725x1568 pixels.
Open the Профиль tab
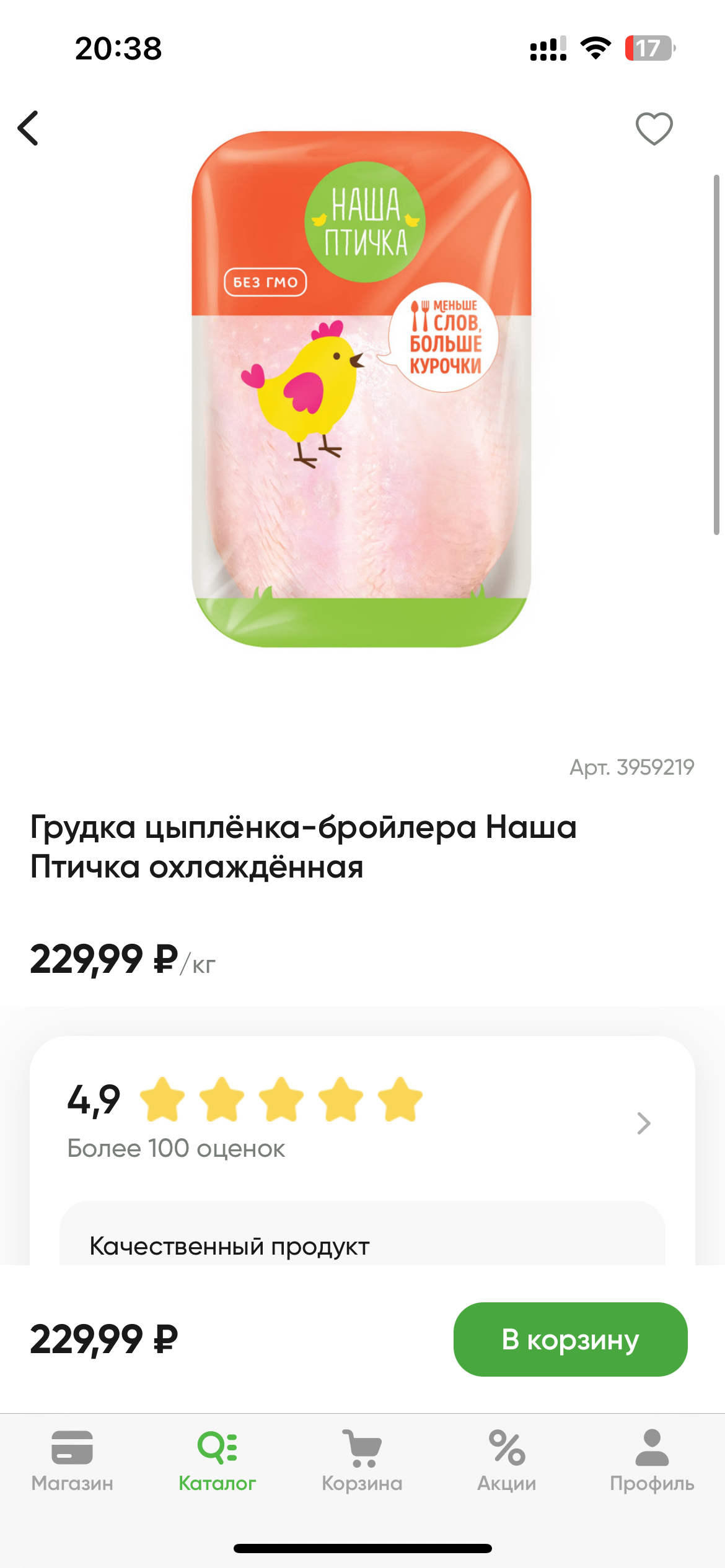652,1459
